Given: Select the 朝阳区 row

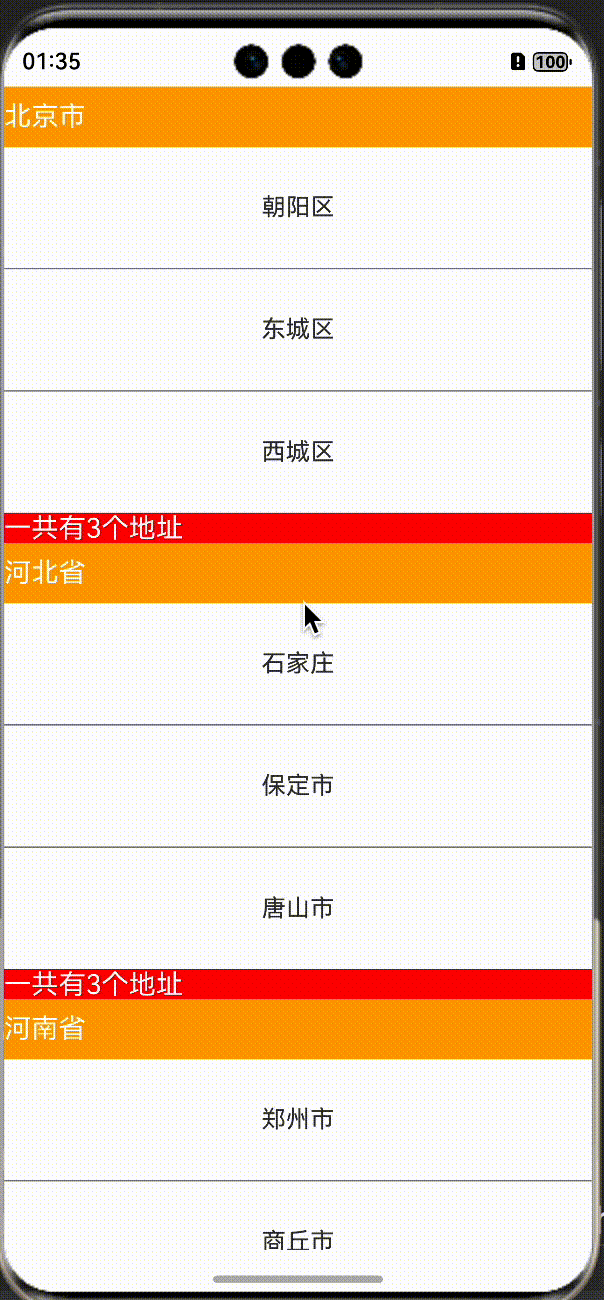Looking at the screenshot, I should pyautogui.click(x=298, y=207).
